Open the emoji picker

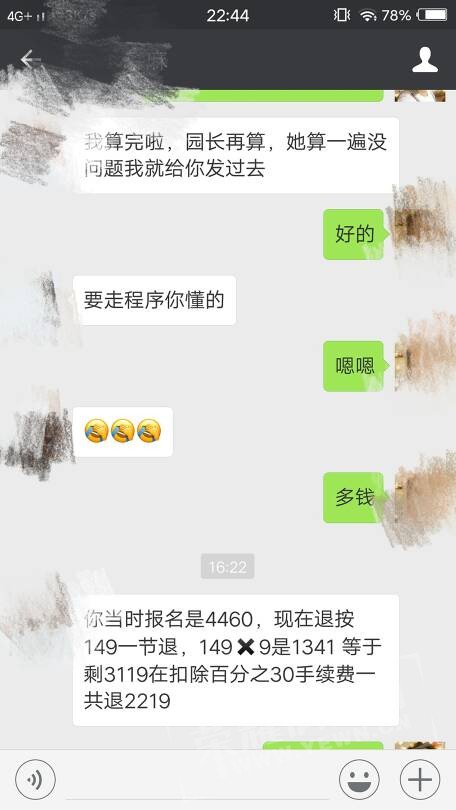(359, 780)
